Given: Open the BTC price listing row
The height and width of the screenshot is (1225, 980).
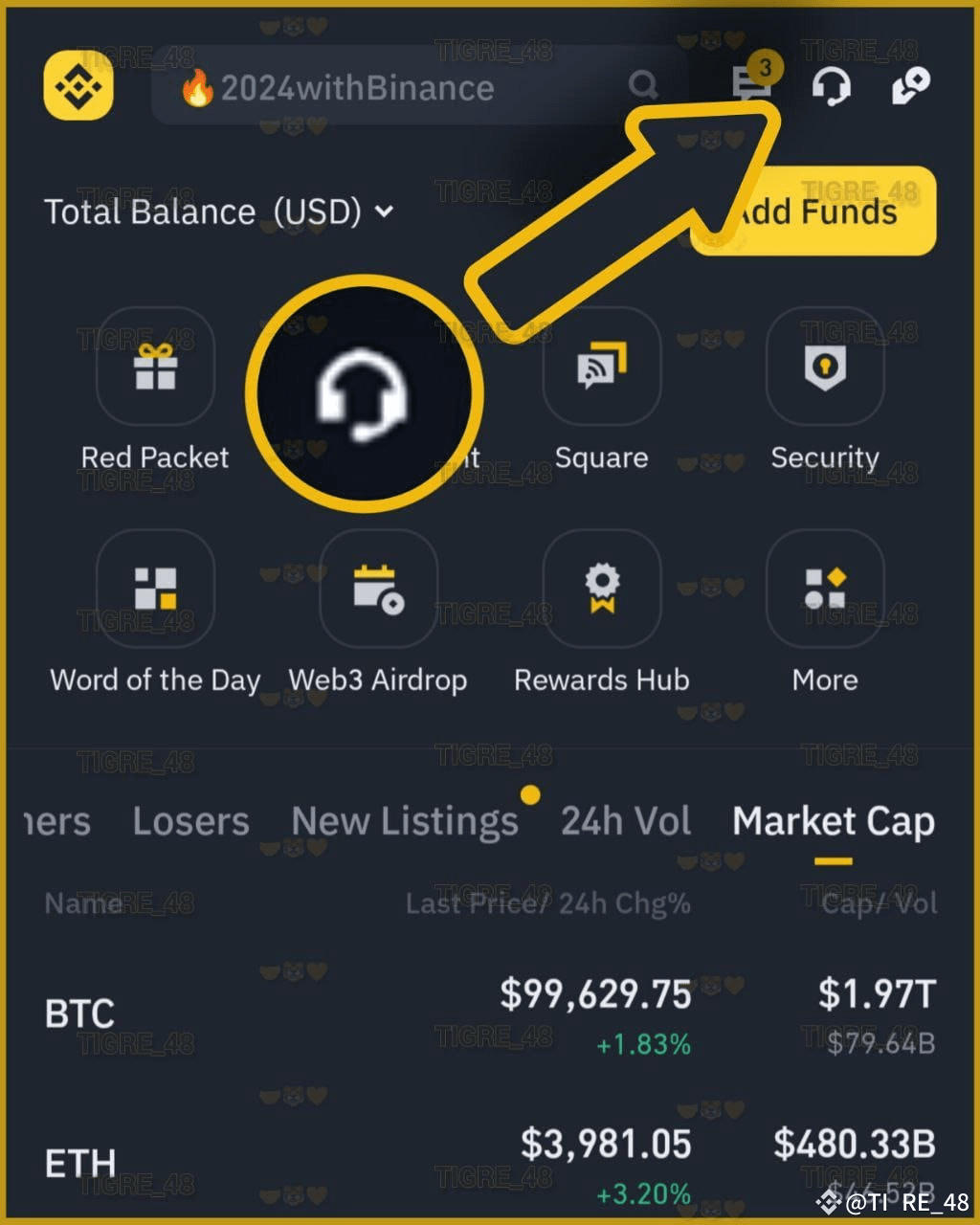Looking at the screenshot, I should [x=490, y=1012].
